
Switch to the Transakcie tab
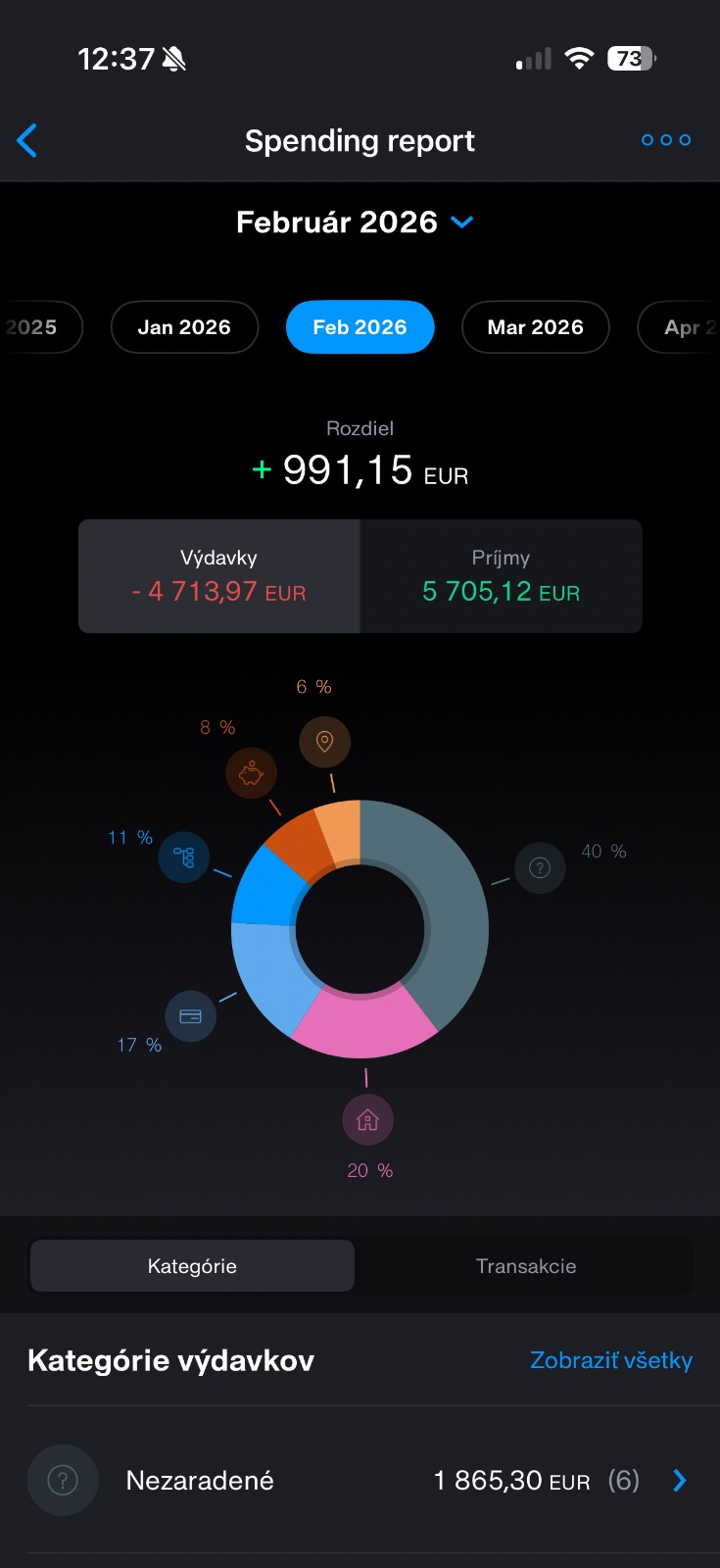pyautogui.click(x=525, y=1266)
